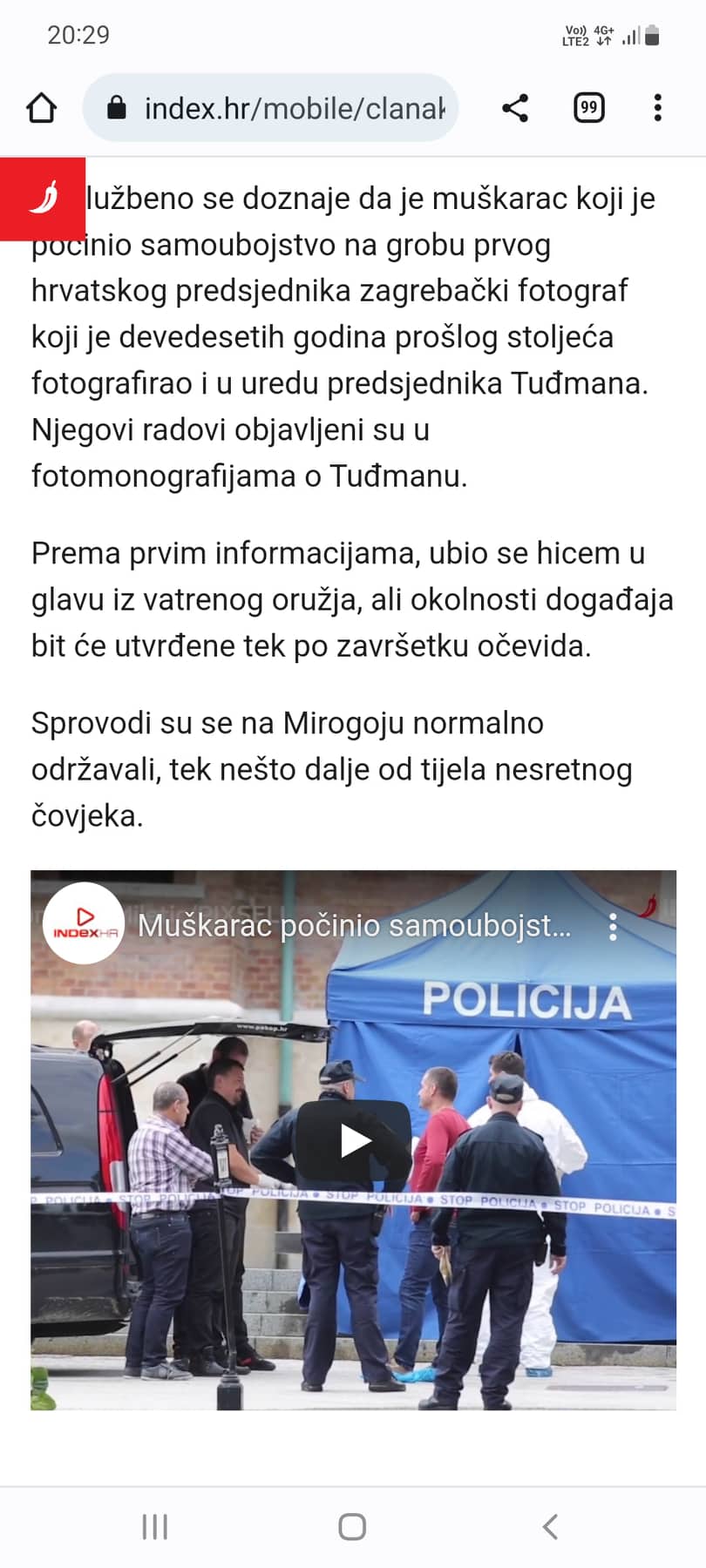This screenshot has width=706, height=1568.
Task: Open the video's three-dot options
Action: click(x=614, y=927)
